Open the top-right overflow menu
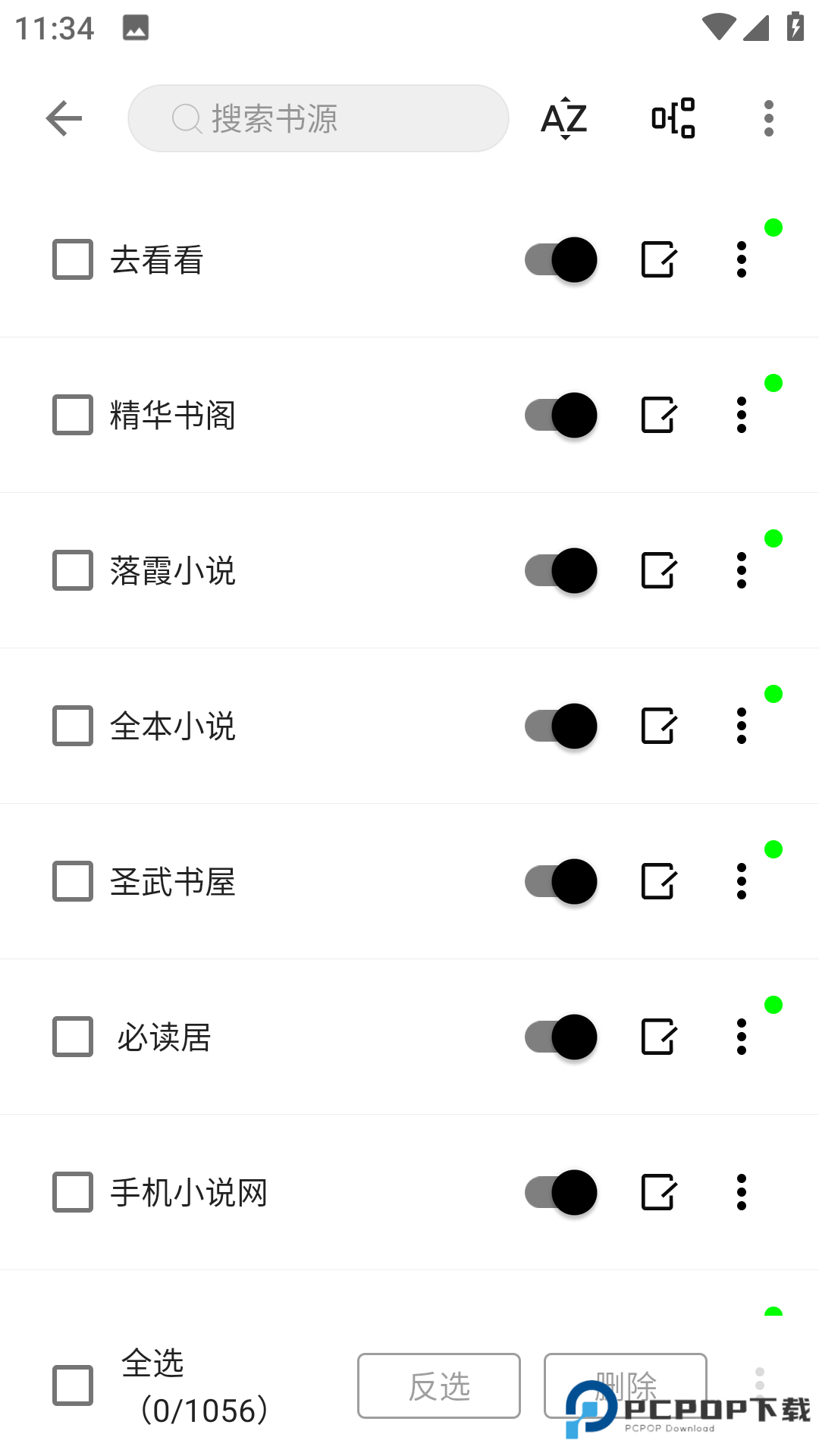Screen dimensions: 819x1456 pos(768,118)
